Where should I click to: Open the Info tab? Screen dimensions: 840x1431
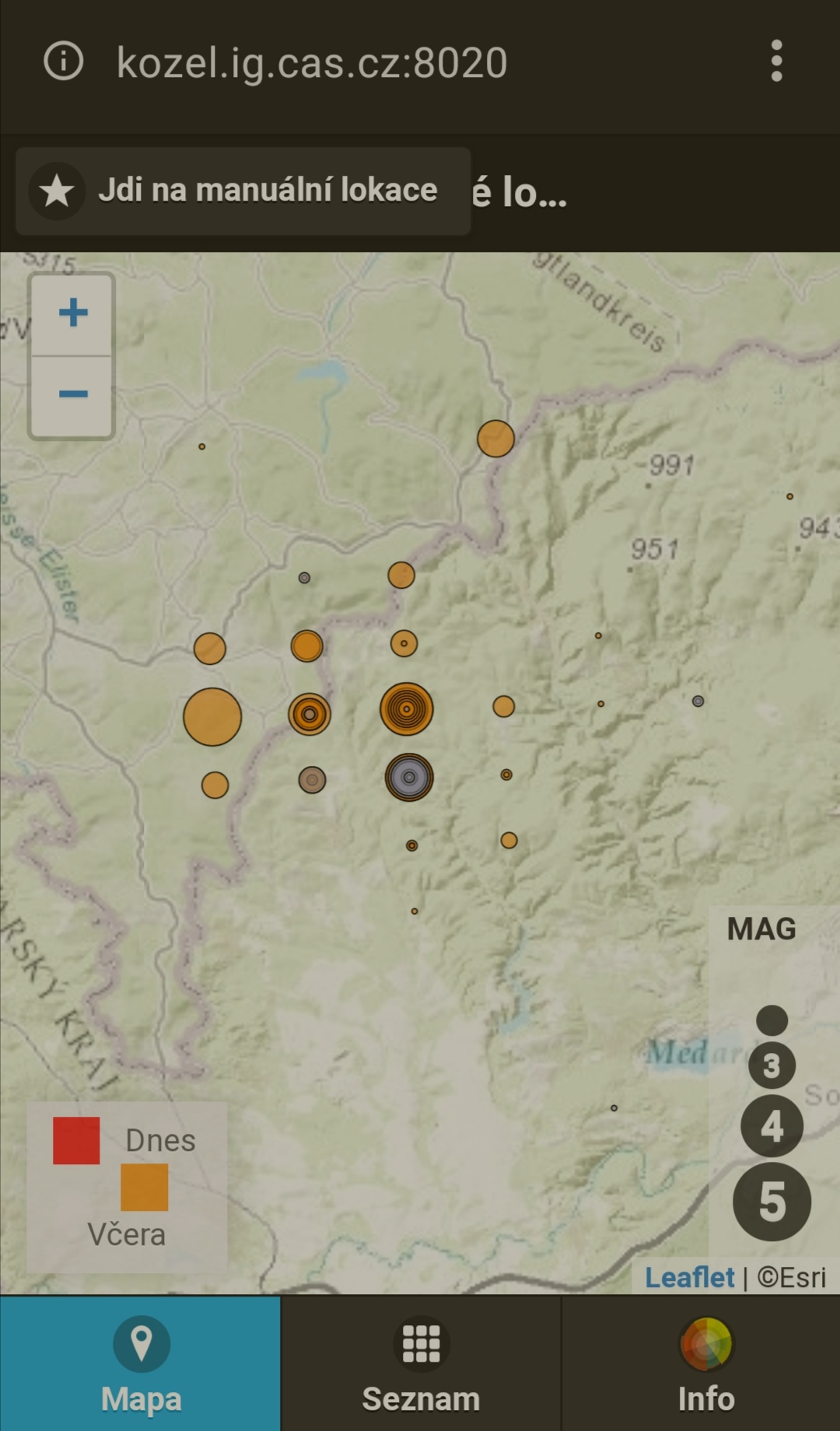coord(705,1363)
